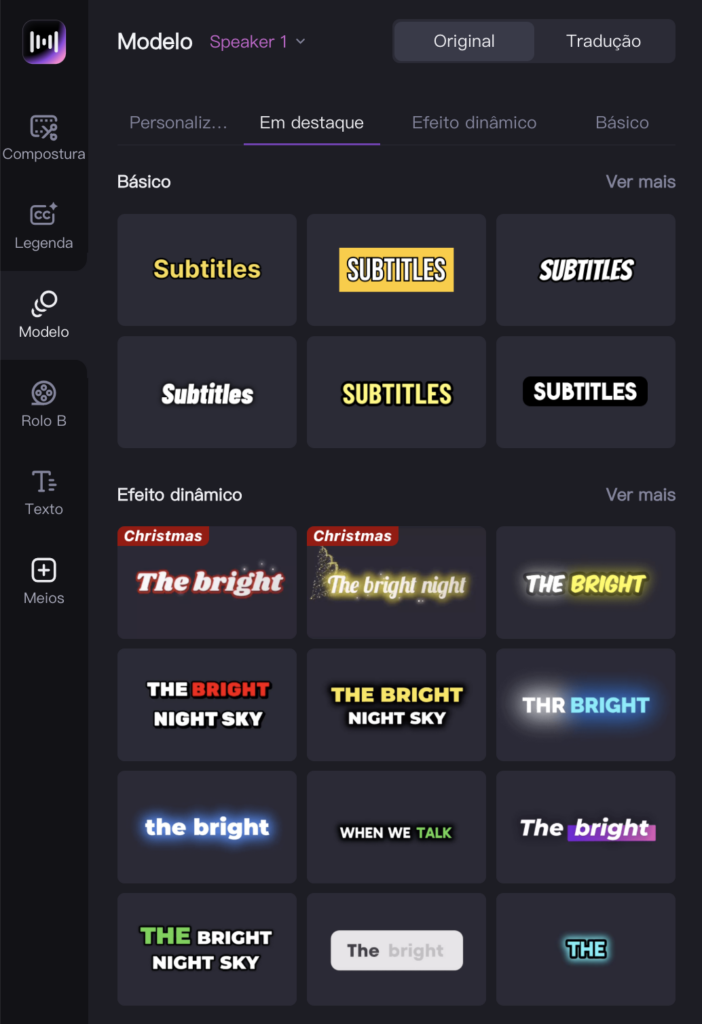Screen dimensions: 702x1024
Task: Open Texto in the sidebar
Action: [x=44, y=492]
